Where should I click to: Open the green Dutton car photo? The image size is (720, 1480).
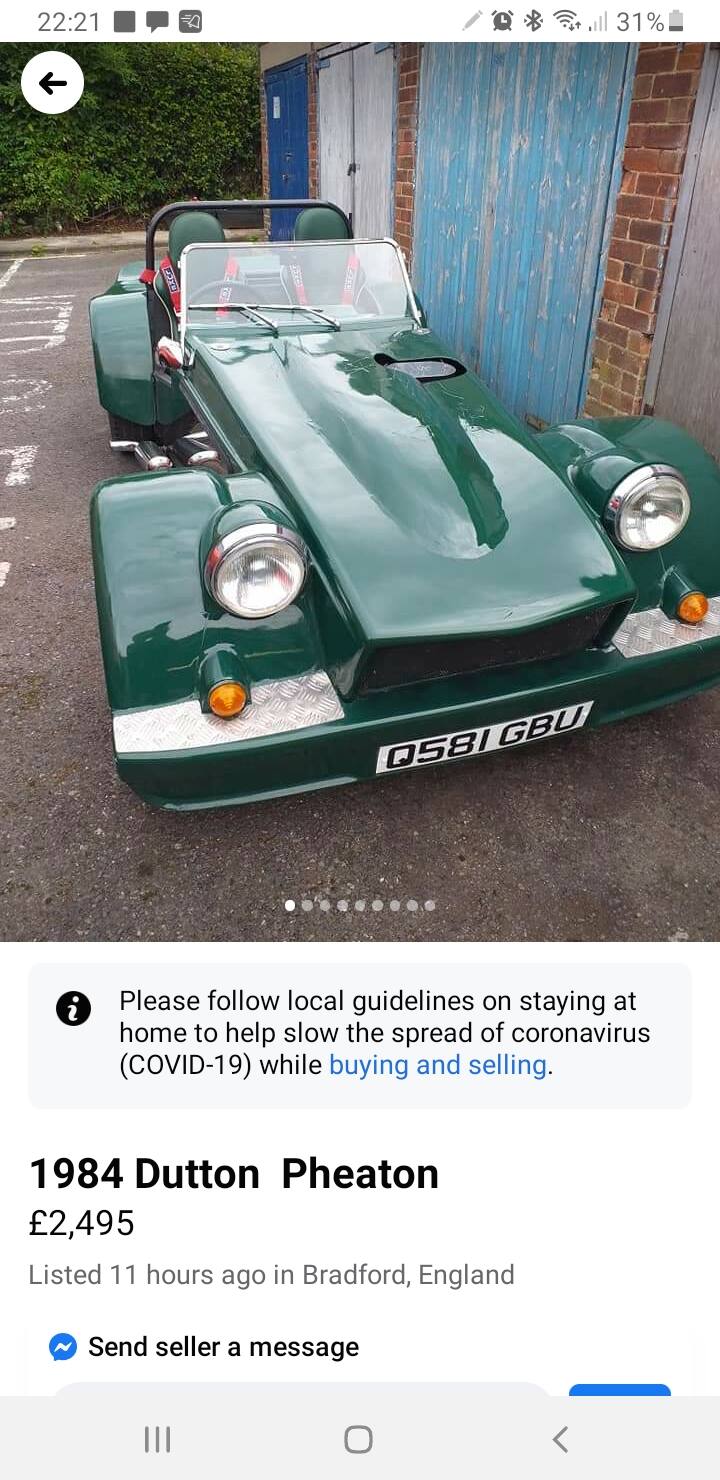360,491
